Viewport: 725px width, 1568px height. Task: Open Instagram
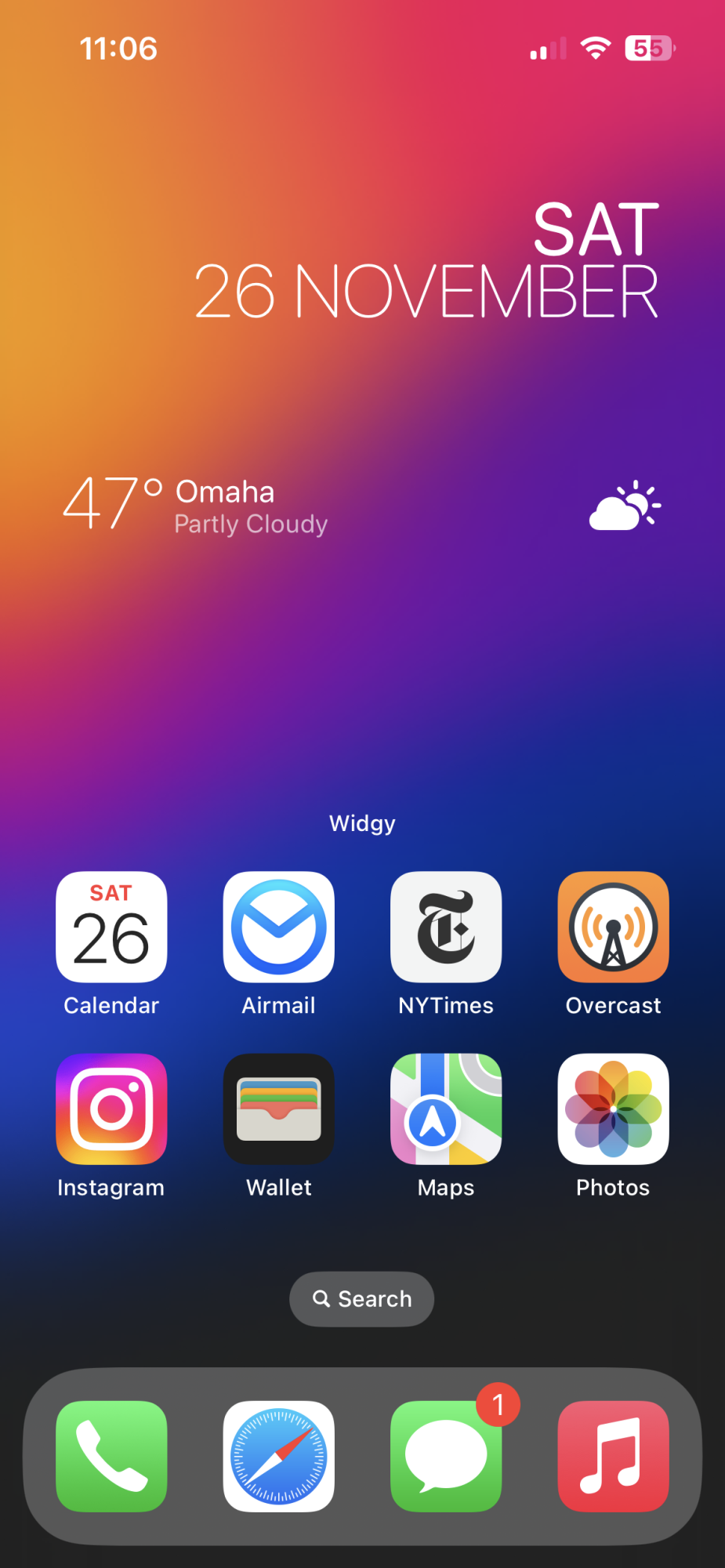111,1109
